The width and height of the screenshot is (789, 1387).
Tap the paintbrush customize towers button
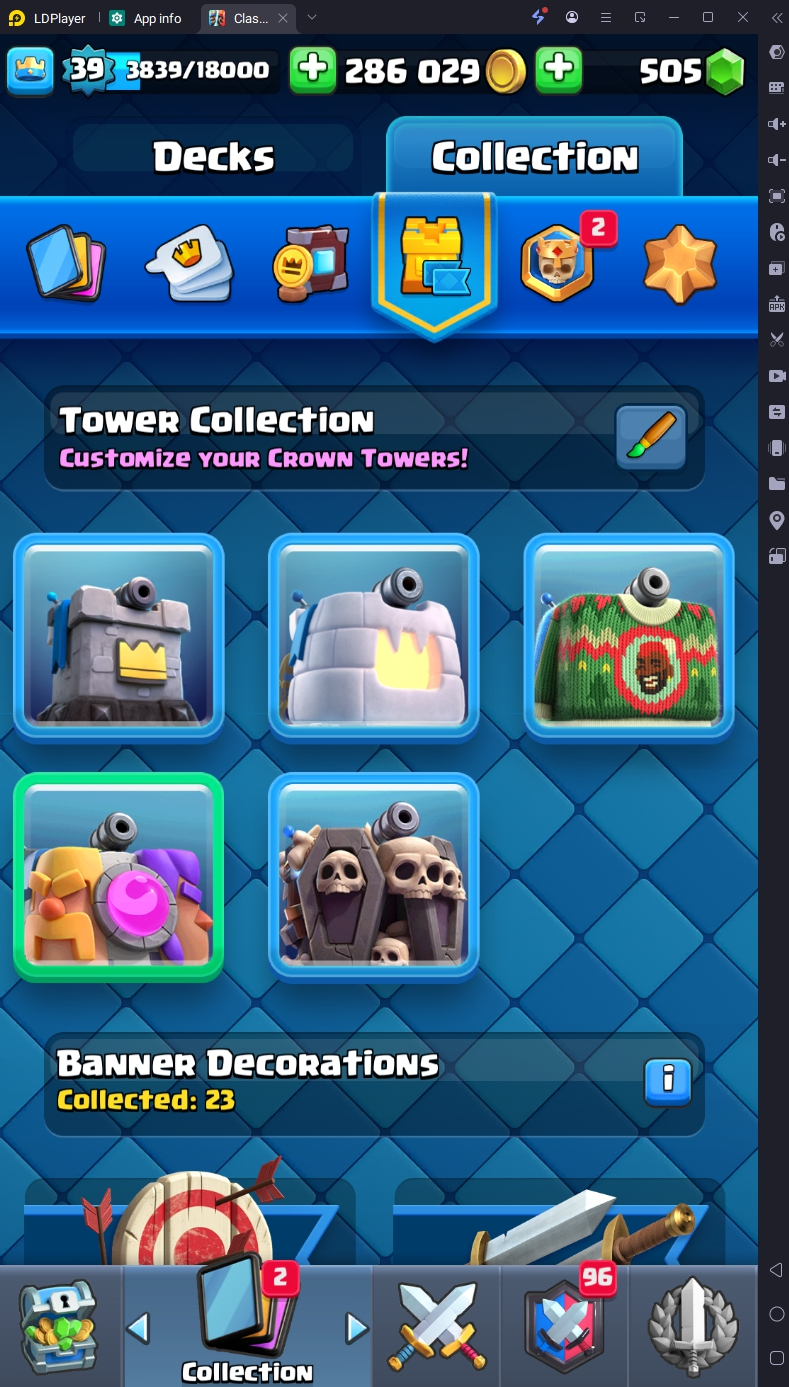click(x=650, y=437)
